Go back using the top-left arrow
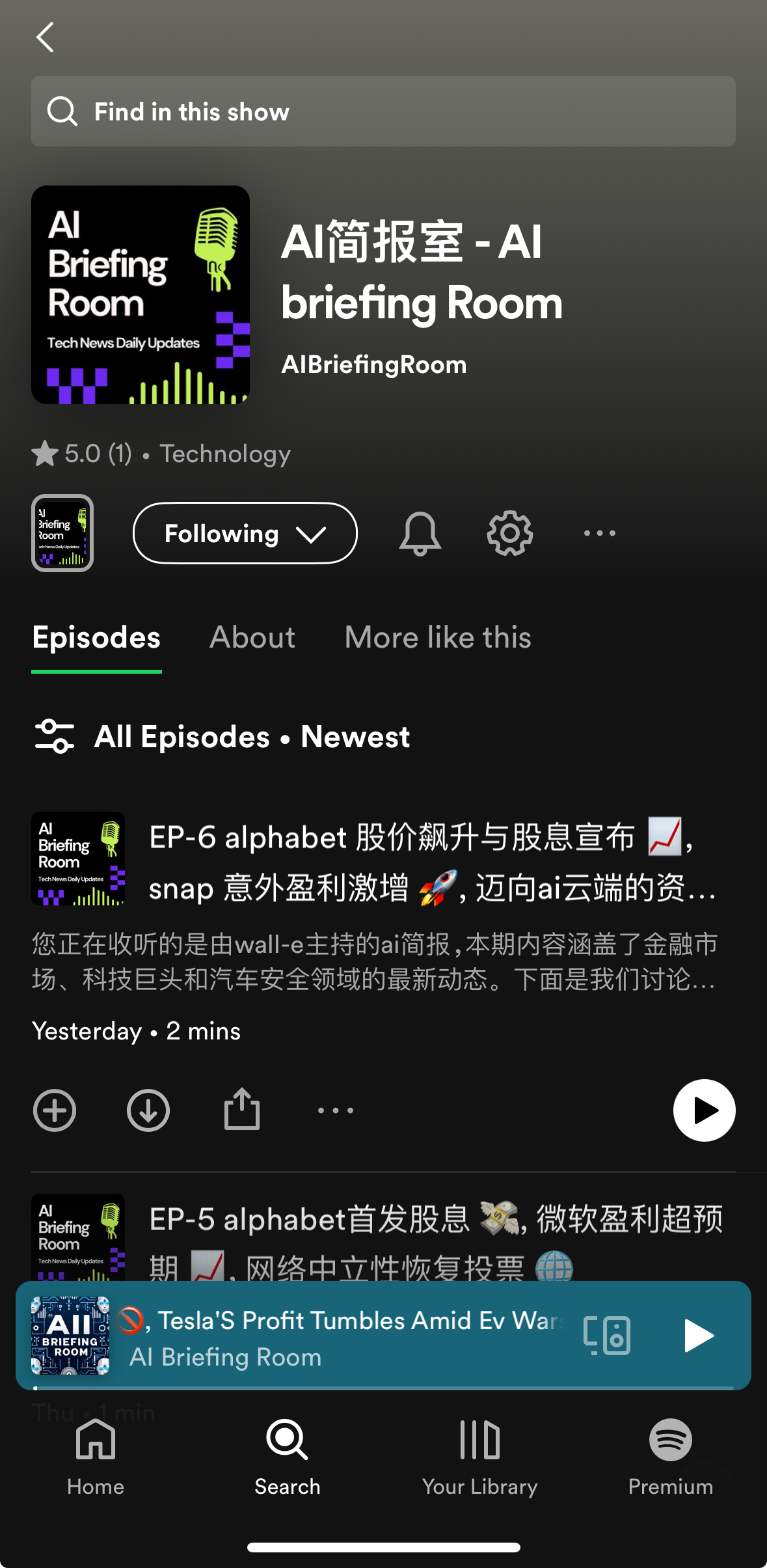The height and width of the screenshot is (1568, 767). pos(45,37)
